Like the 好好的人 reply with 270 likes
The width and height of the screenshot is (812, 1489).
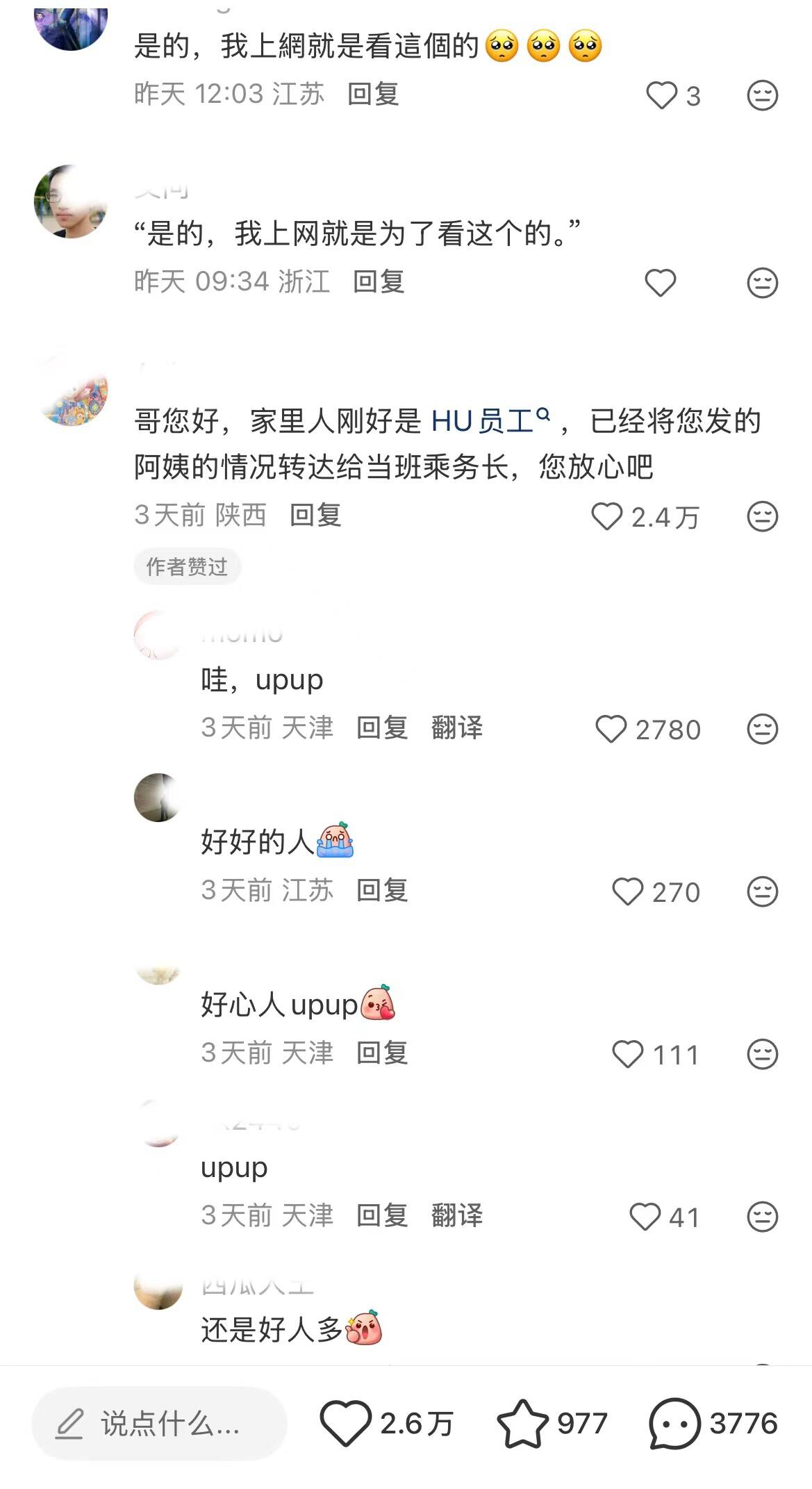627,892
